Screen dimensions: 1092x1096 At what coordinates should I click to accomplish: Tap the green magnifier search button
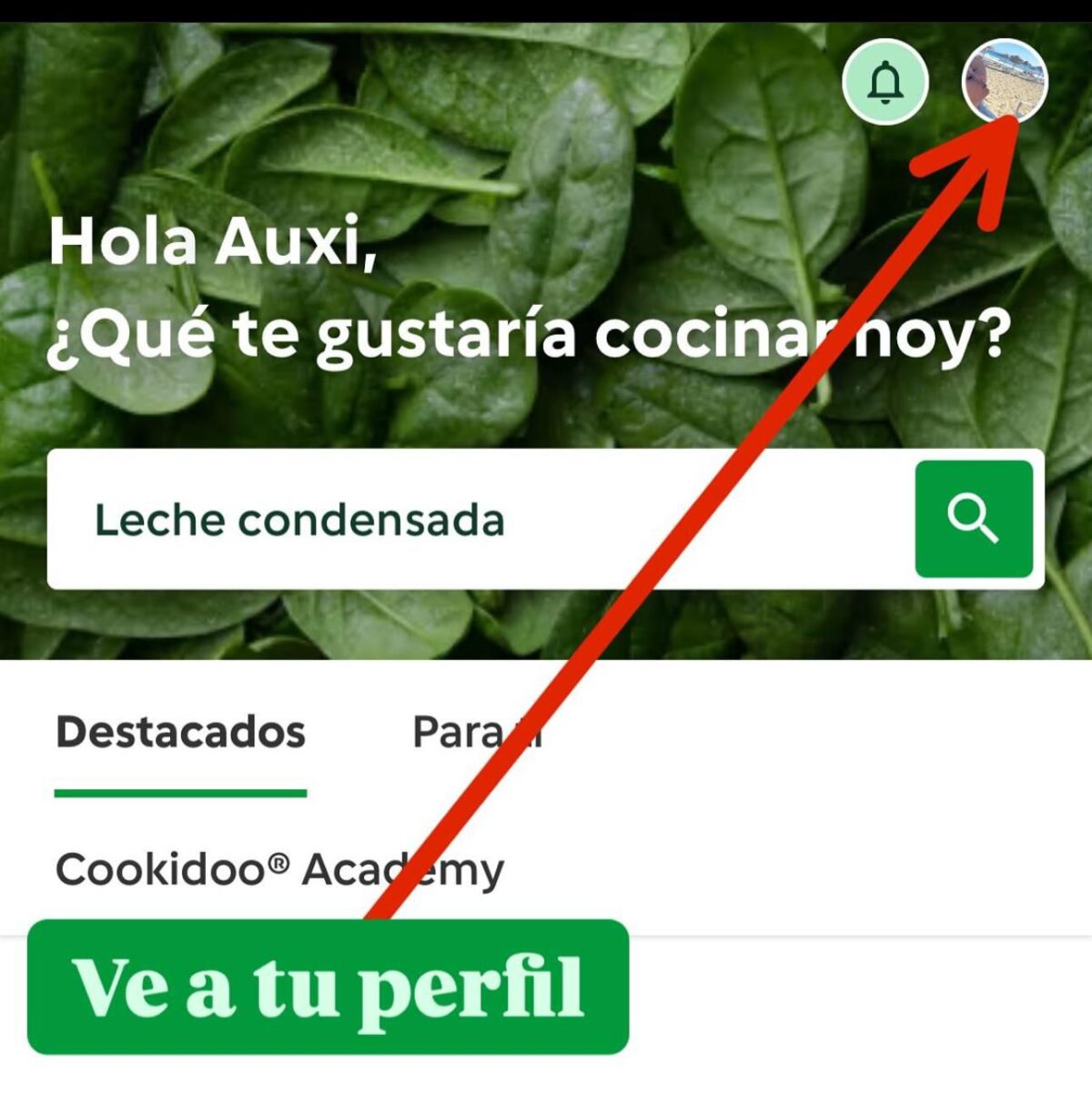(974, 519)
